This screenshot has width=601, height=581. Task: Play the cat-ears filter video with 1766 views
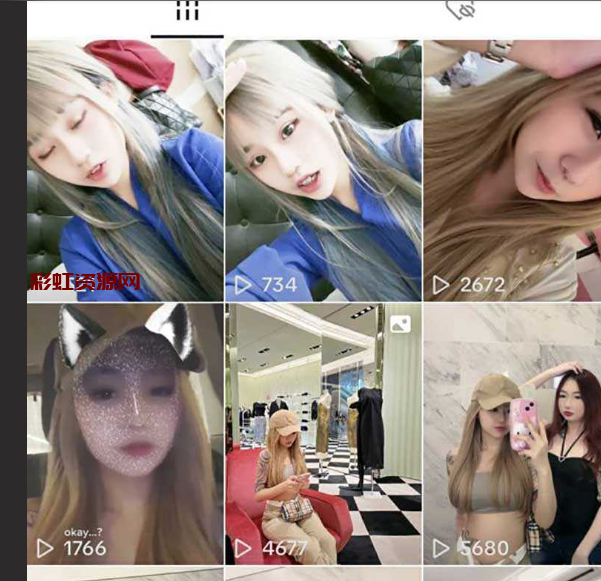click(125, 435)
